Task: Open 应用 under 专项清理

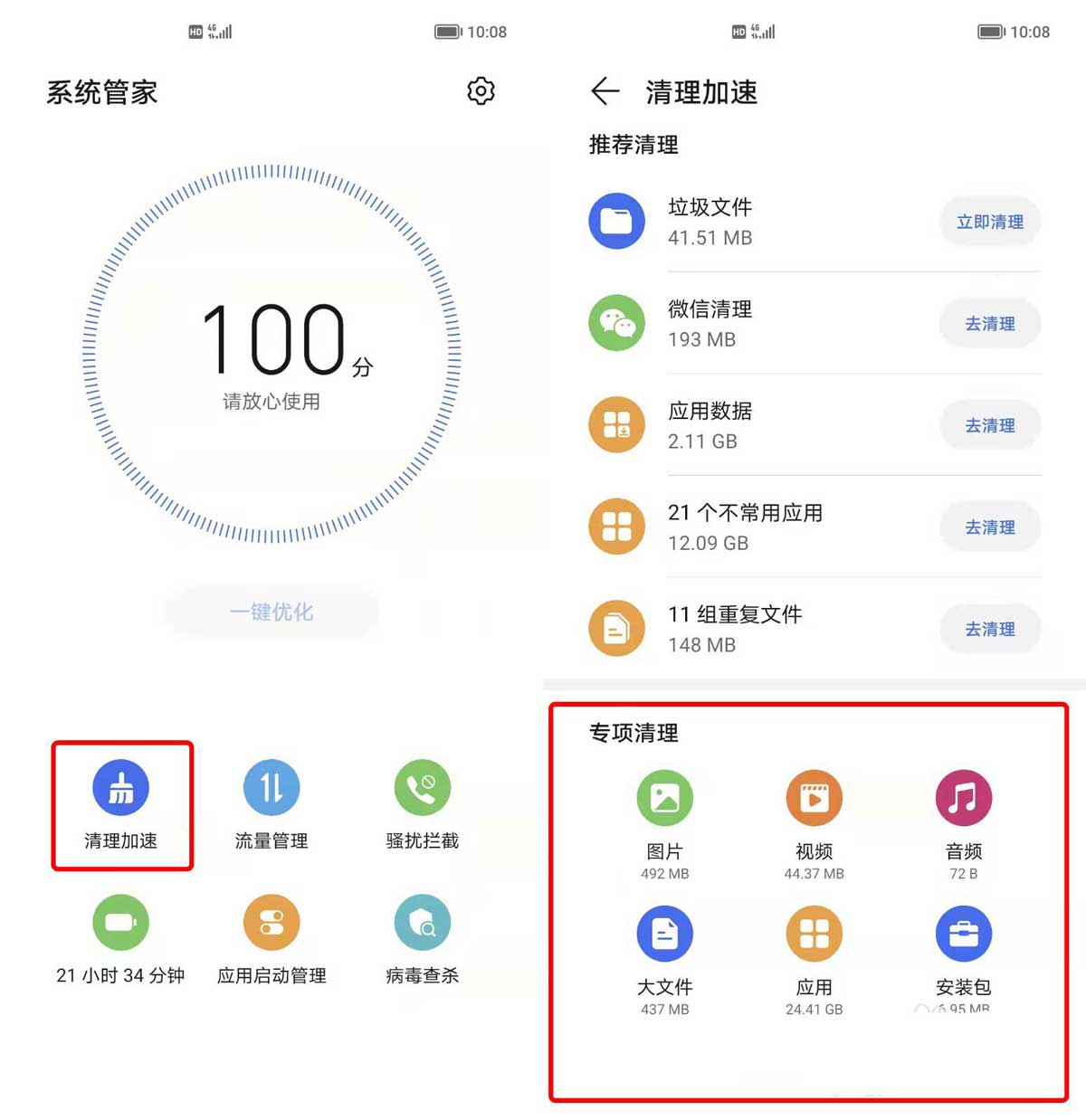Action: [814, 950]
